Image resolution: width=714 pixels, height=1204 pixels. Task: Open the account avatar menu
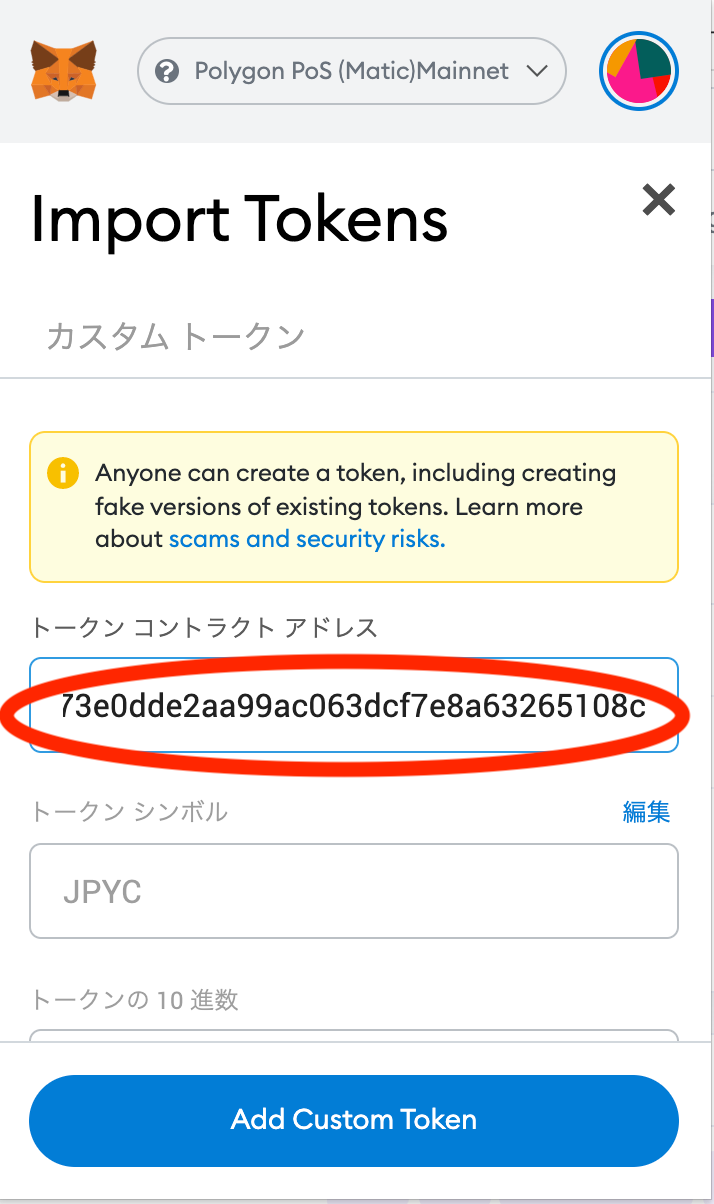[639, 71]
